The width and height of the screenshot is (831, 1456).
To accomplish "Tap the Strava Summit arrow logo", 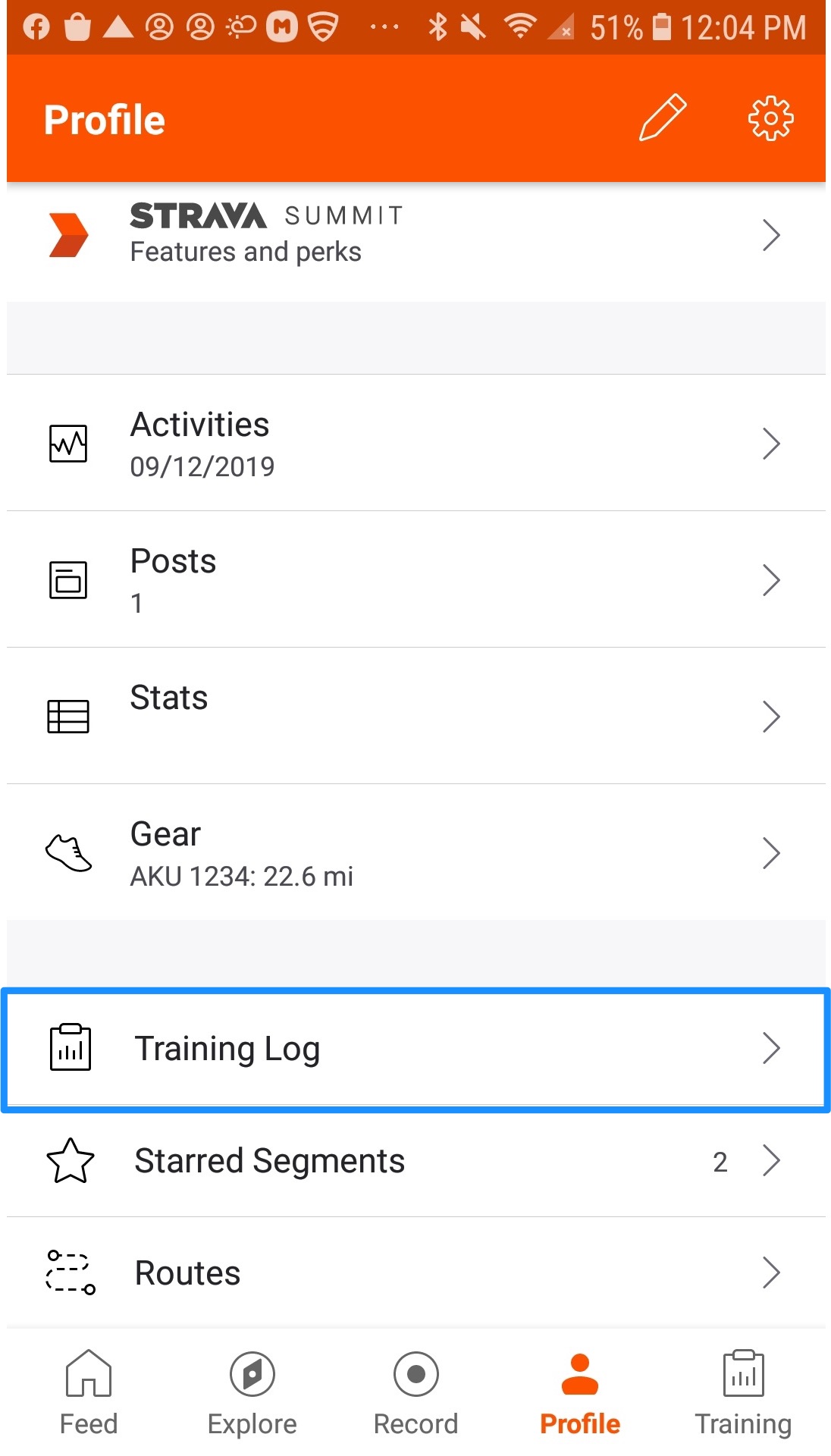I will pyautogui.click(x=67, y=233).
